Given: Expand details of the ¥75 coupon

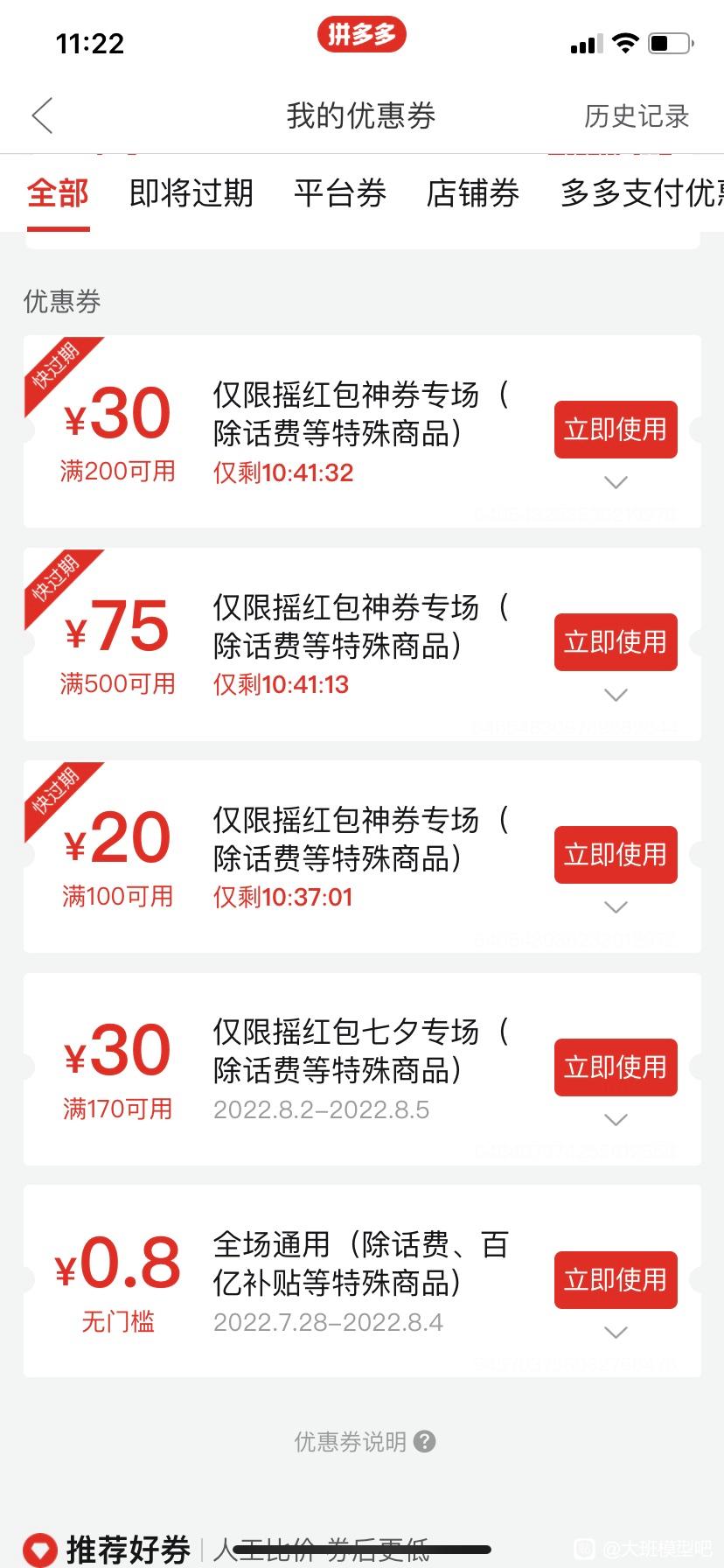Looking at the screenshot, I should [616, 695].
